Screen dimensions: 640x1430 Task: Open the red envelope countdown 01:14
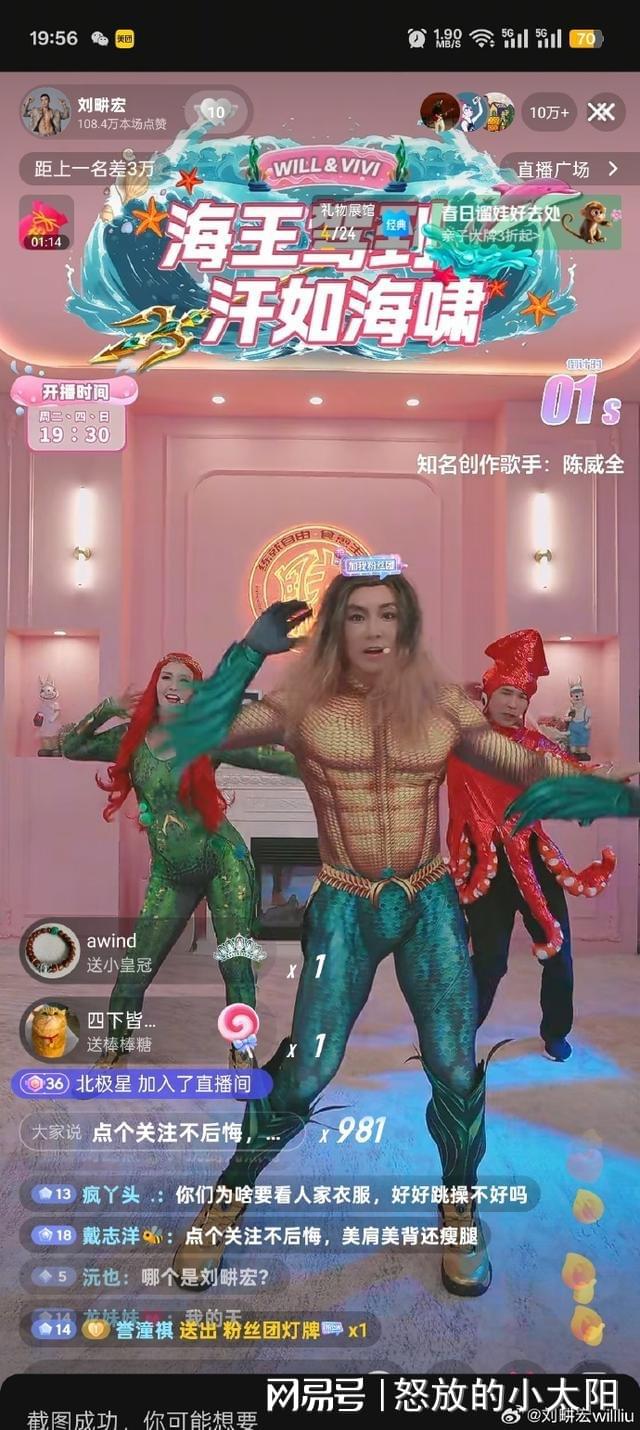(x=44, y=223)
